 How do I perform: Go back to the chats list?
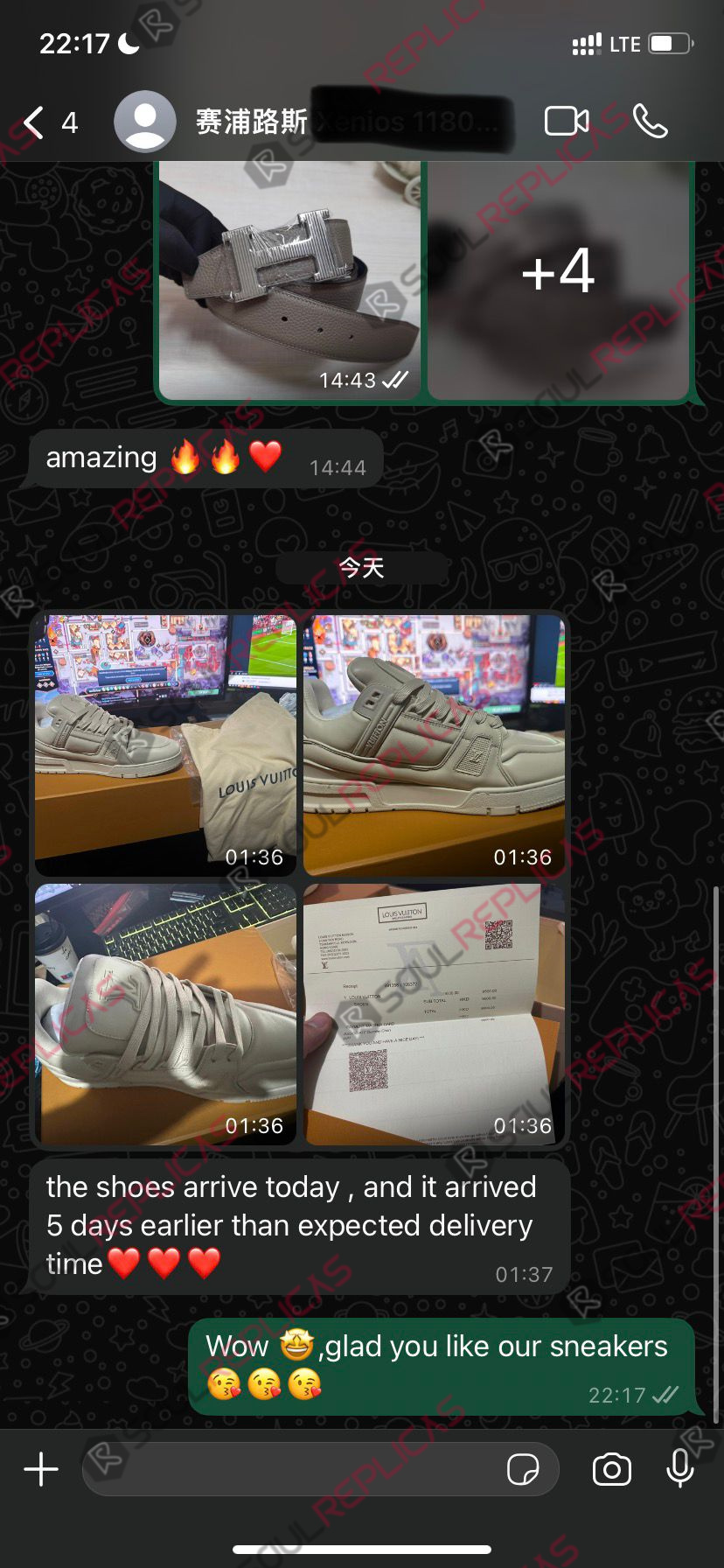point(35,122)
